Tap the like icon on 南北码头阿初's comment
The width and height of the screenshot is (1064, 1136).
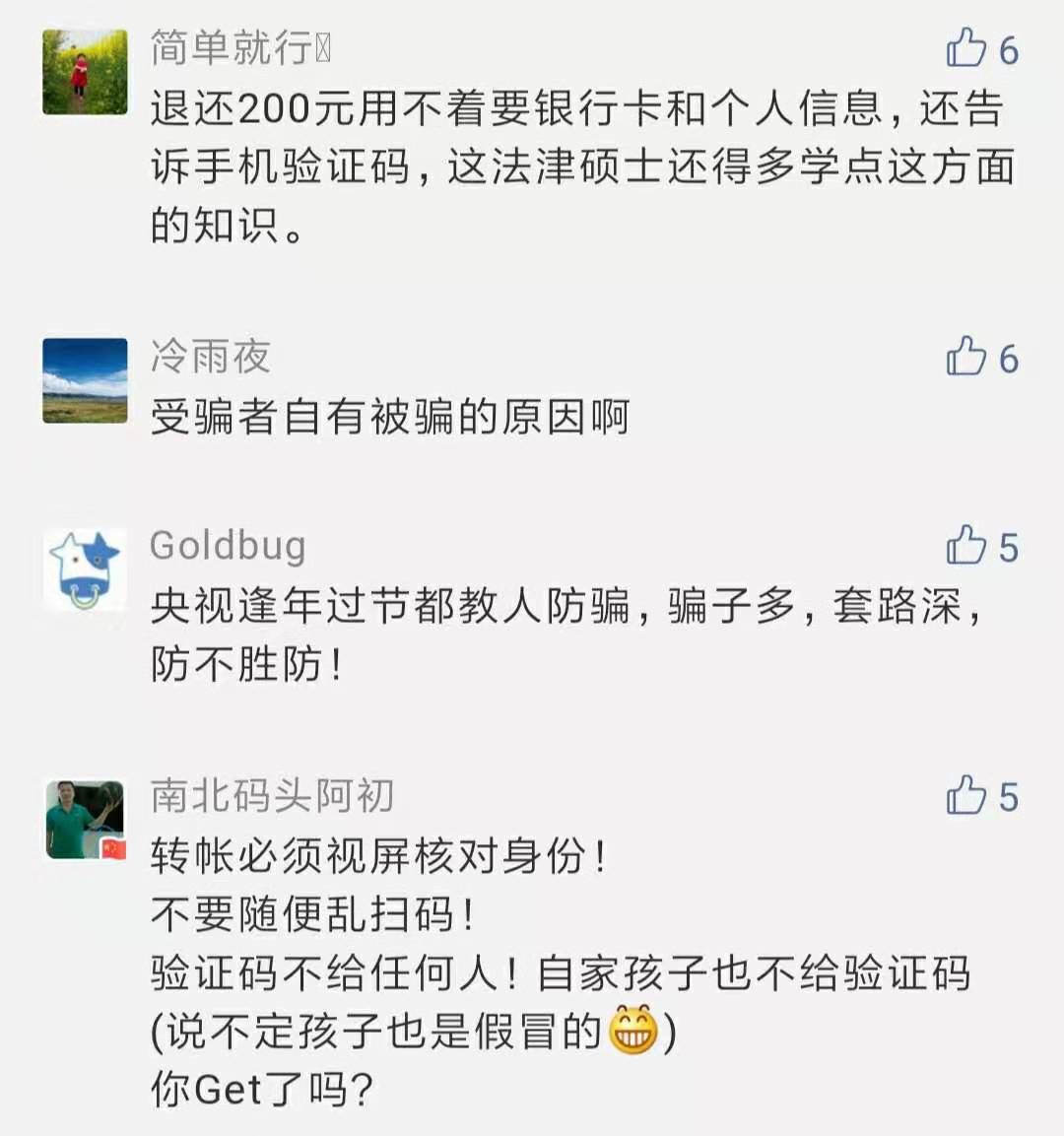coord(966,796)
